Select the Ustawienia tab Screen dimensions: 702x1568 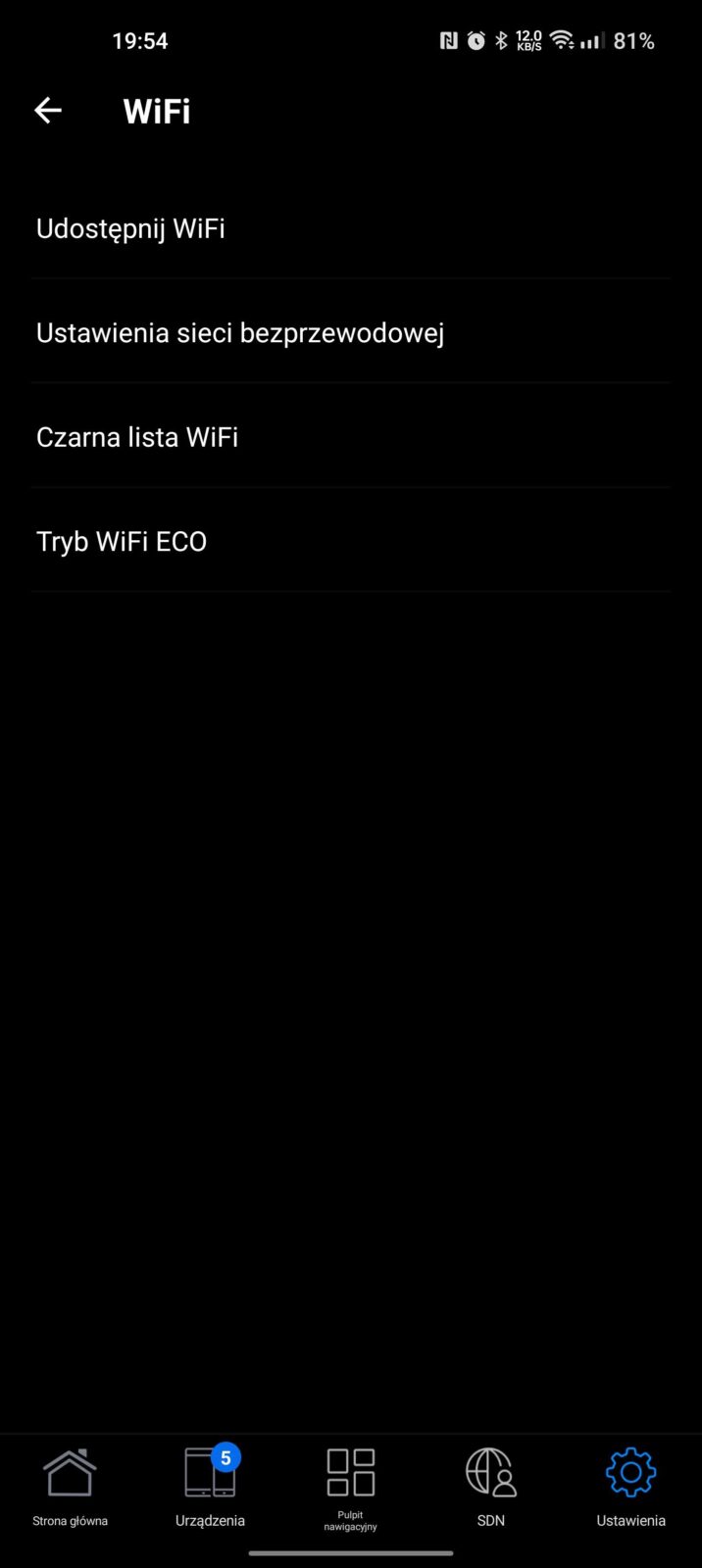630,1487
